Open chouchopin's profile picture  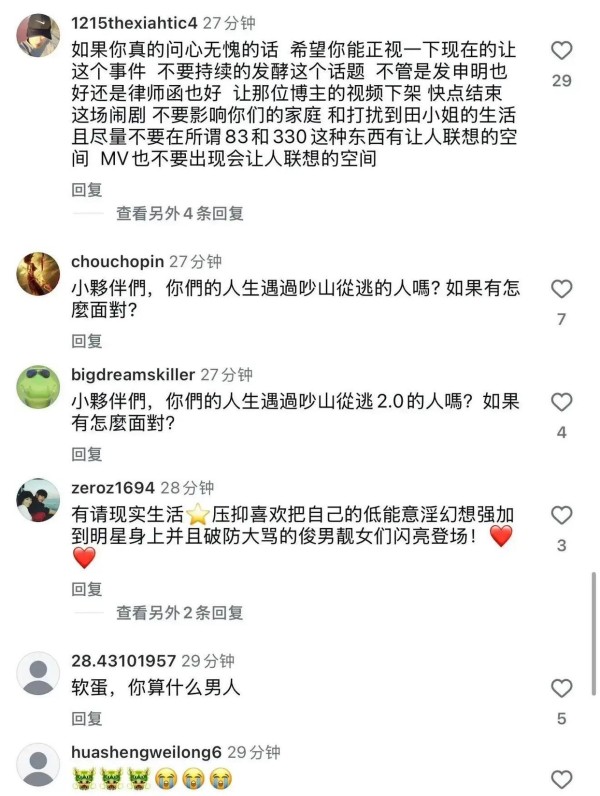38,273
